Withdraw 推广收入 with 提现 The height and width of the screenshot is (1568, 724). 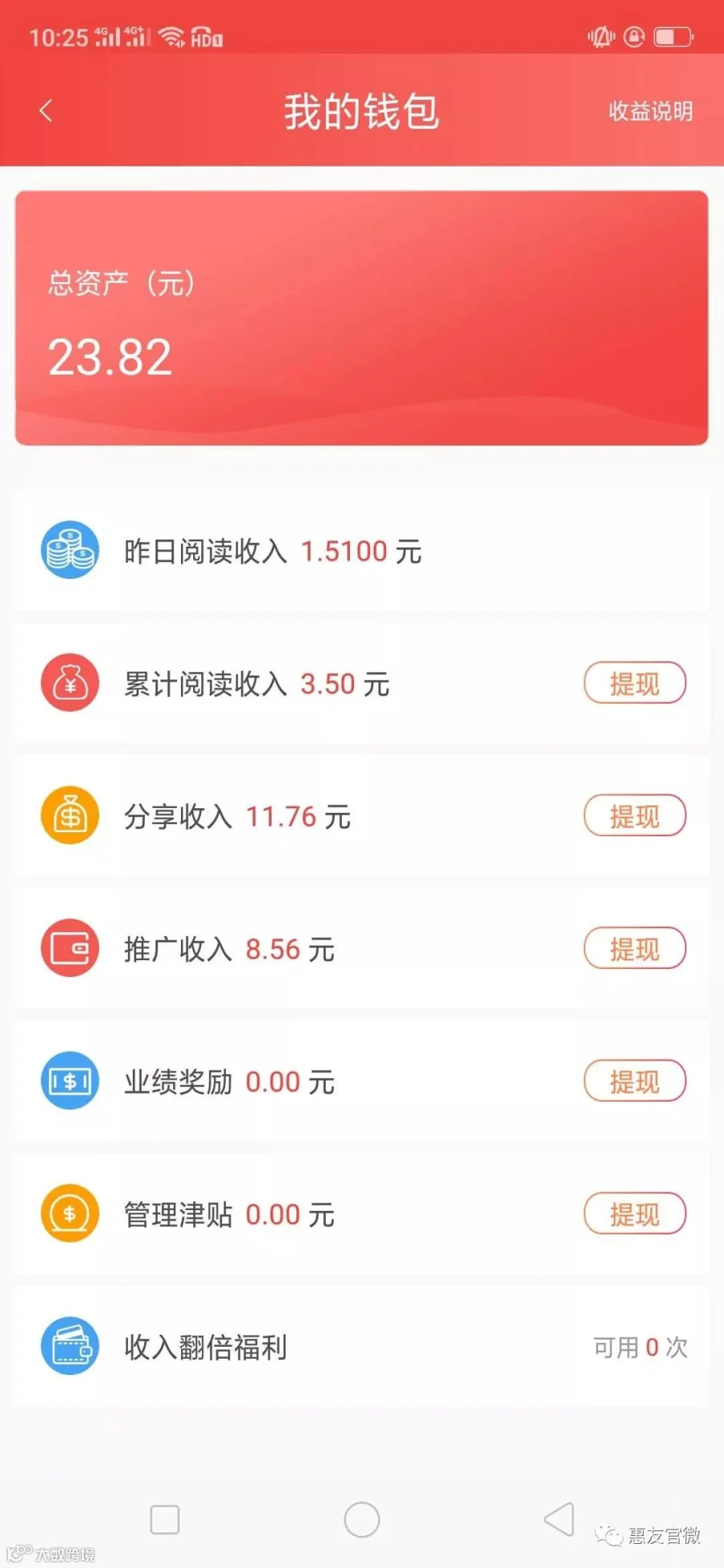click(x=635, y=949)
